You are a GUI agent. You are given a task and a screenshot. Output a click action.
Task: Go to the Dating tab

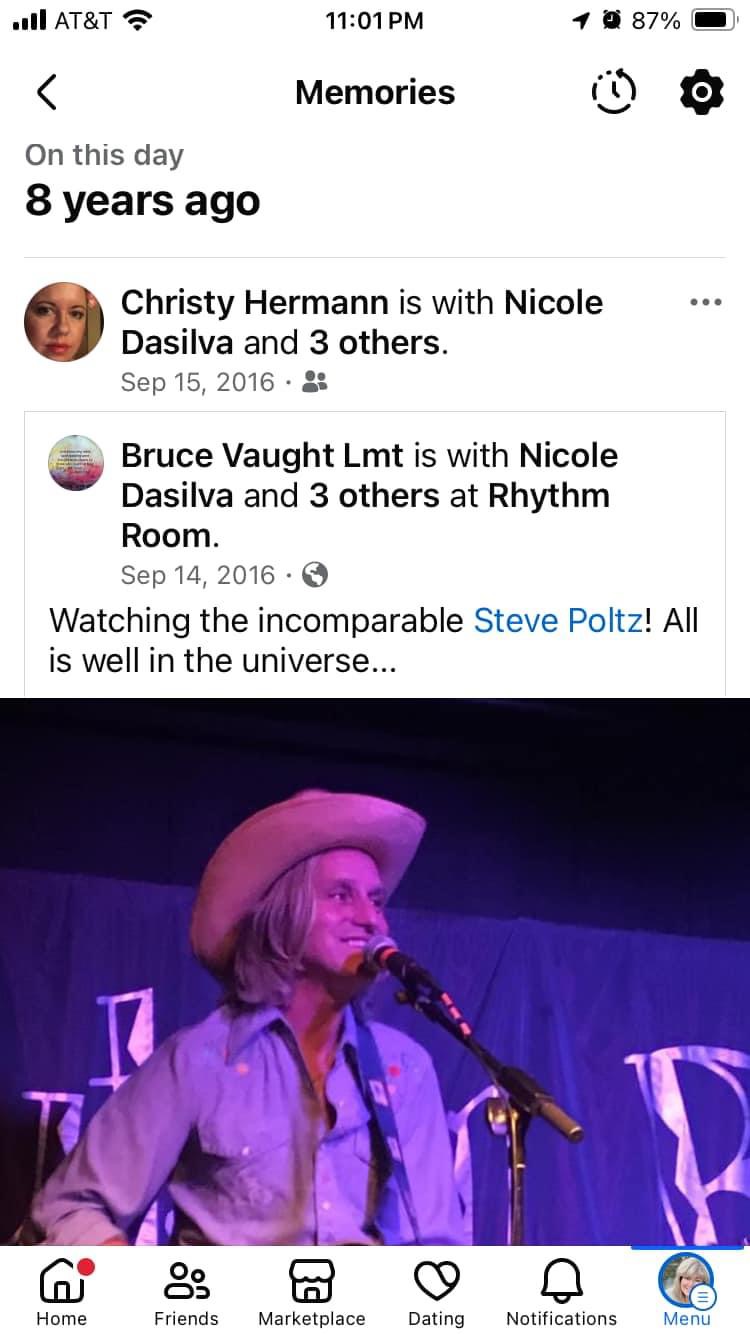436,1291
